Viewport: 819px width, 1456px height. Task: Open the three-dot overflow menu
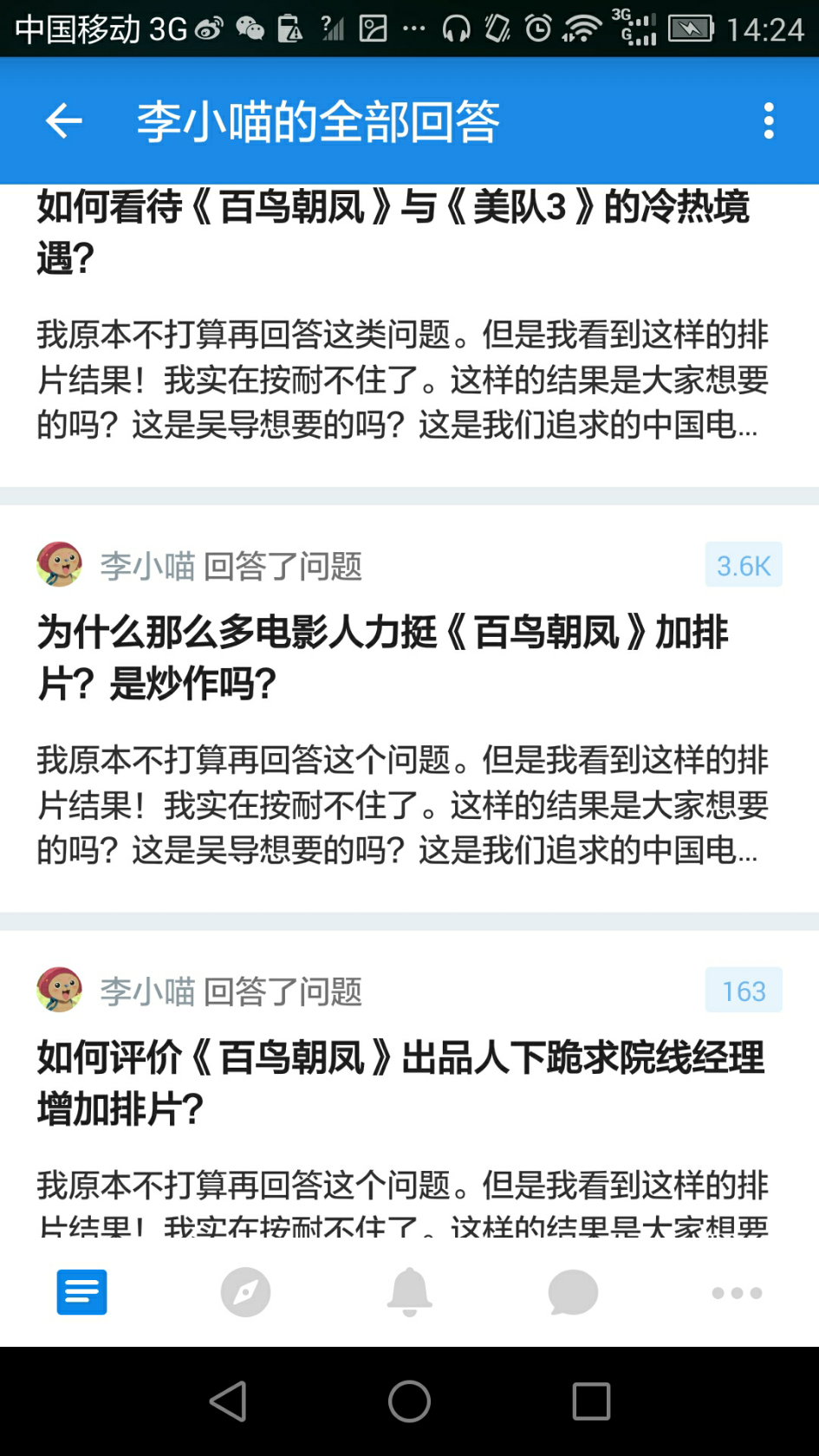[x=768, y=121]
